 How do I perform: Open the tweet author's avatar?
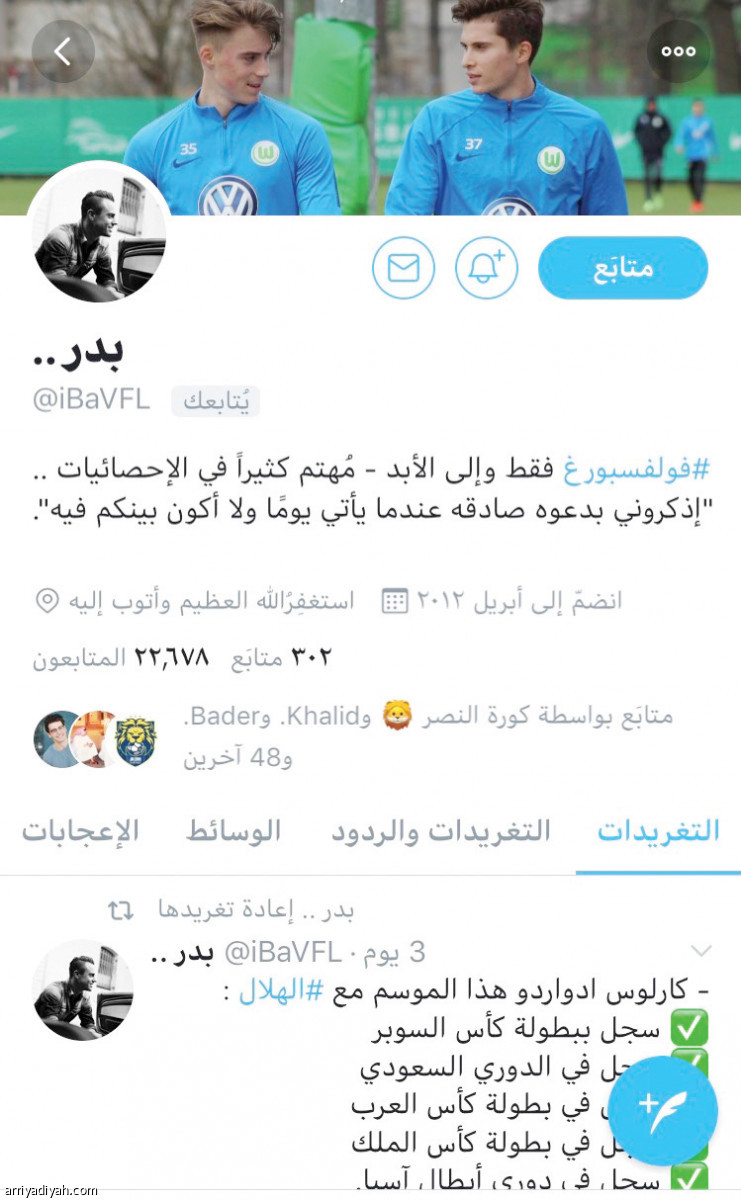coord(83,989)
